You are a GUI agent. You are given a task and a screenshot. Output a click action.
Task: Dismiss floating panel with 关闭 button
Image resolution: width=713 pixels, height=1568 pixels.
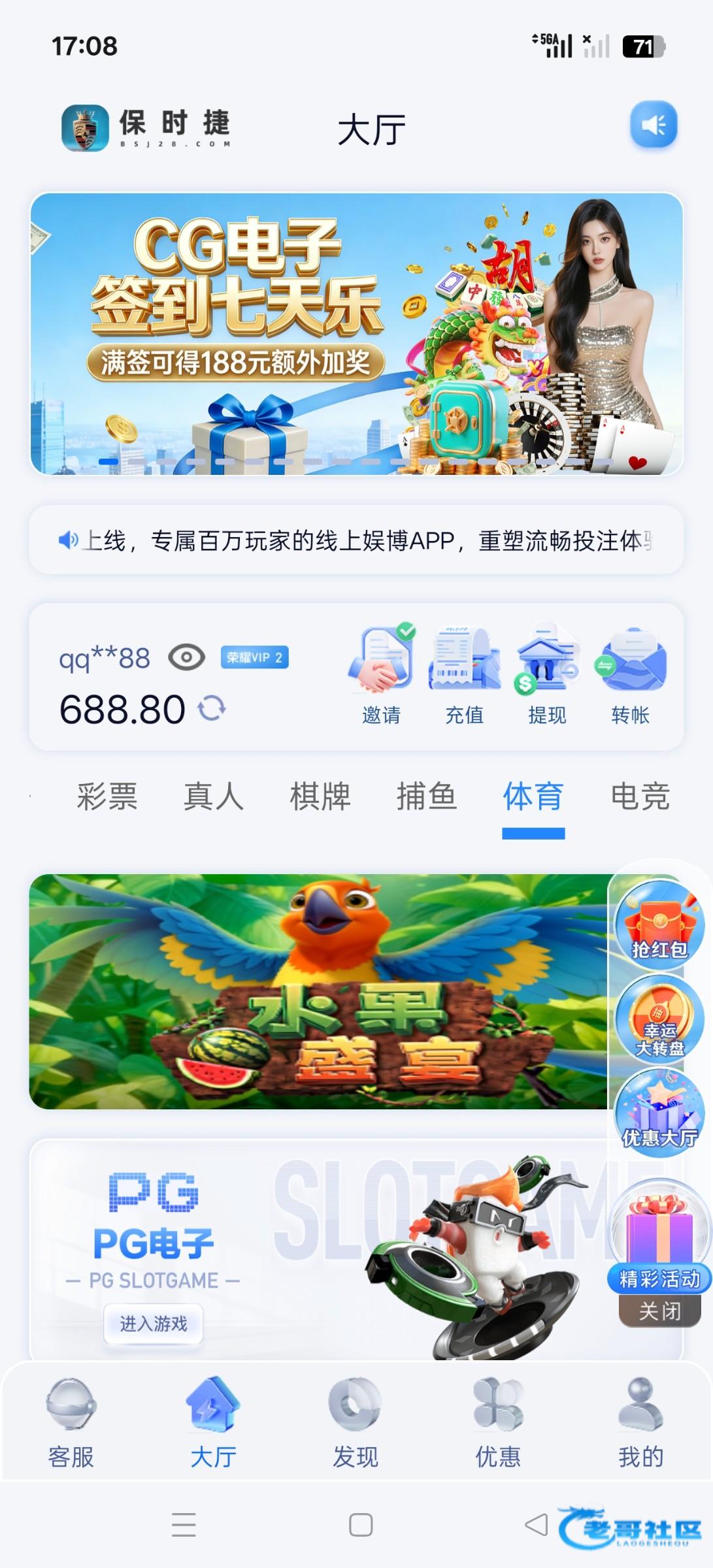pyautogui.click(x=659, y=1311)
